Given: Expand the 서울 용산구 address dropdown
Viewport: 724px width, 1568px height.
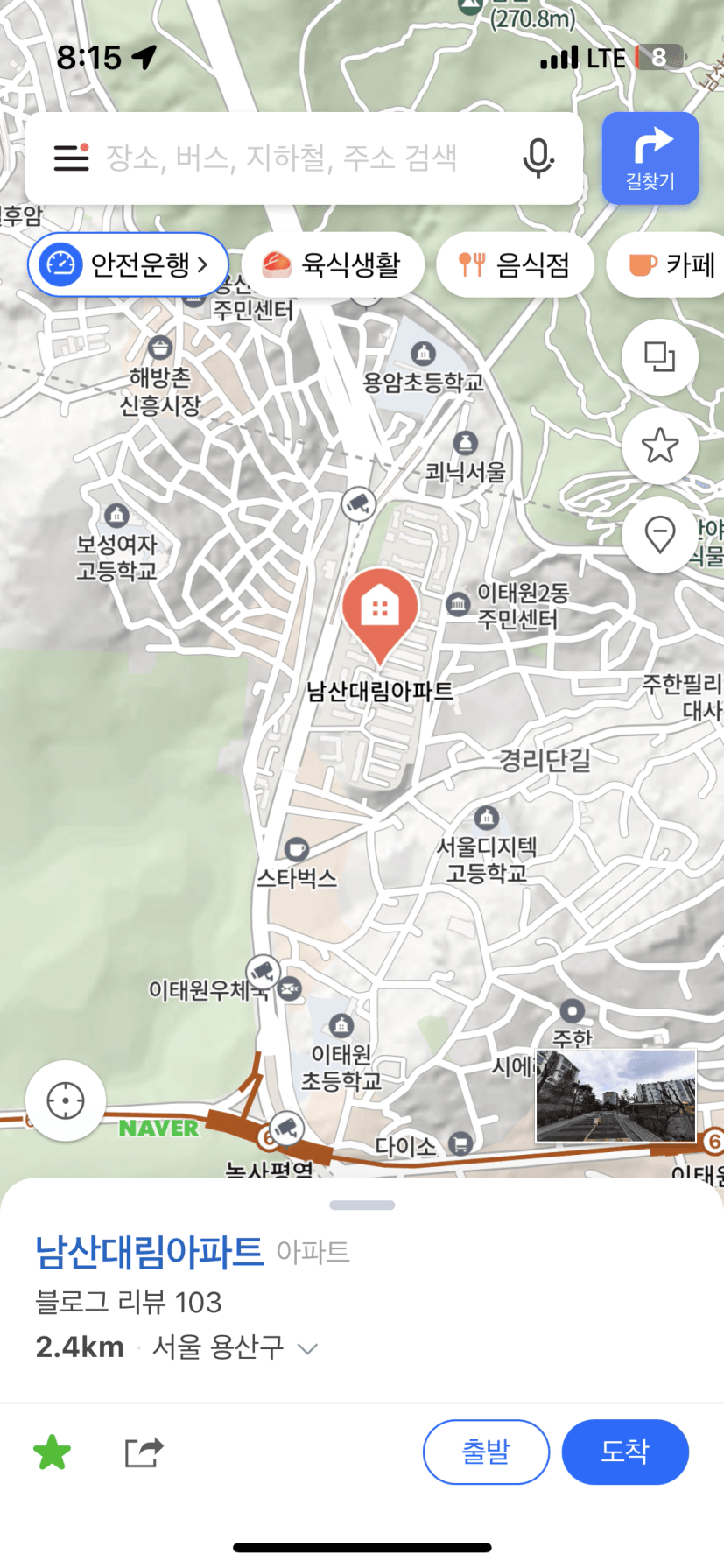Looking at the screenshot, I should (307, 1347).
